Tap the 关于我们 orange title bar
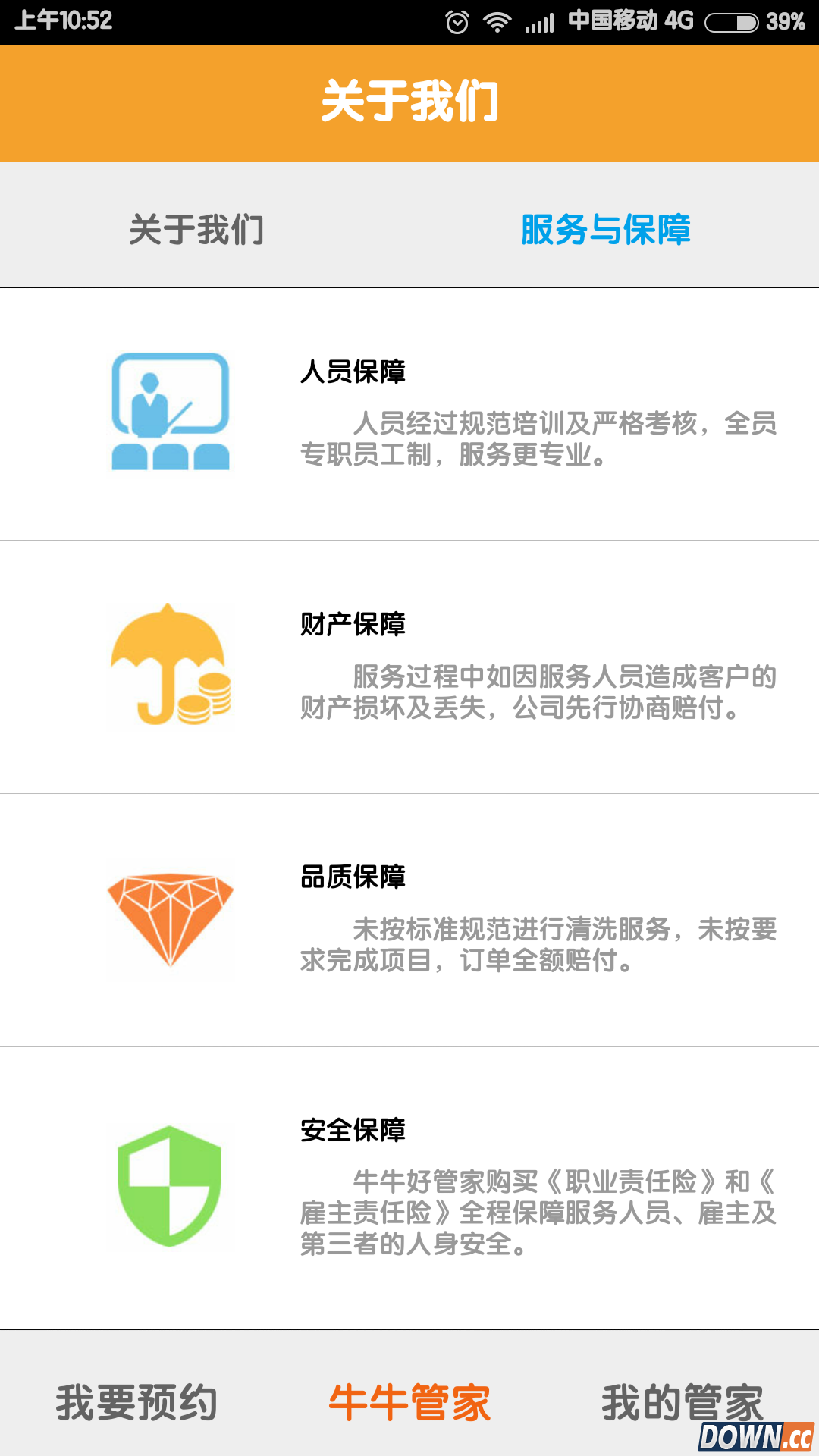The height and width of the screenshot is (1456, 819). pos(409,102)
